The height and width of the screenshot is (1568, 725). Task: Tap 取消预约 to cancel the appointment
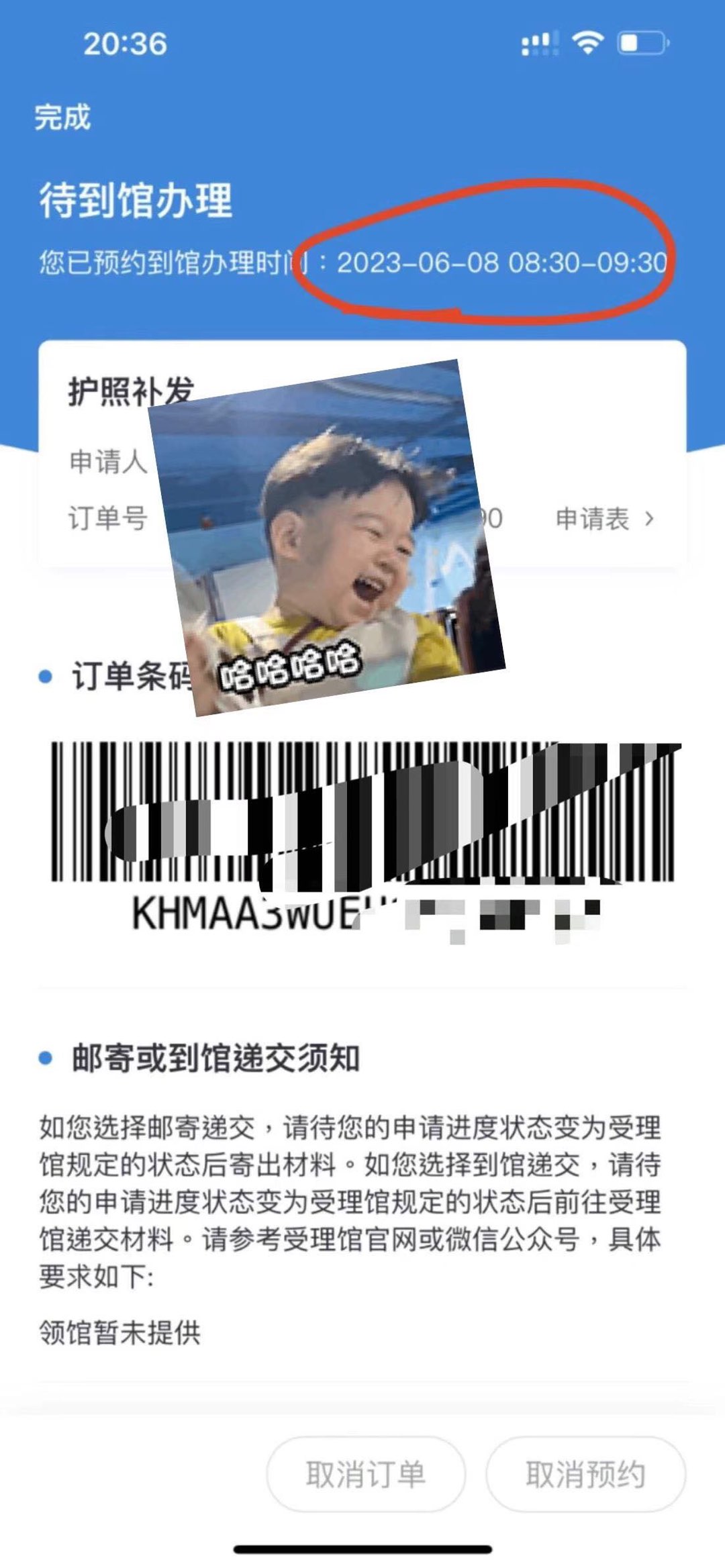coord(585,1475)
